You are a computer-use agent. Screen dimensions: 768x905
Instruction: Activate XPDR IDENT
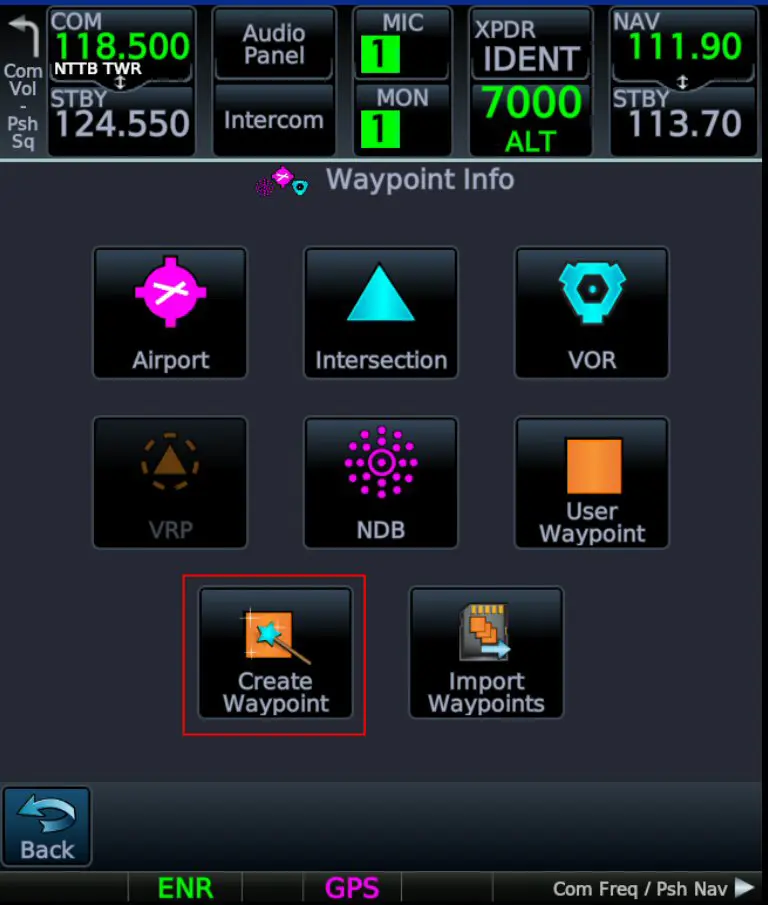(x=531, y=45)
